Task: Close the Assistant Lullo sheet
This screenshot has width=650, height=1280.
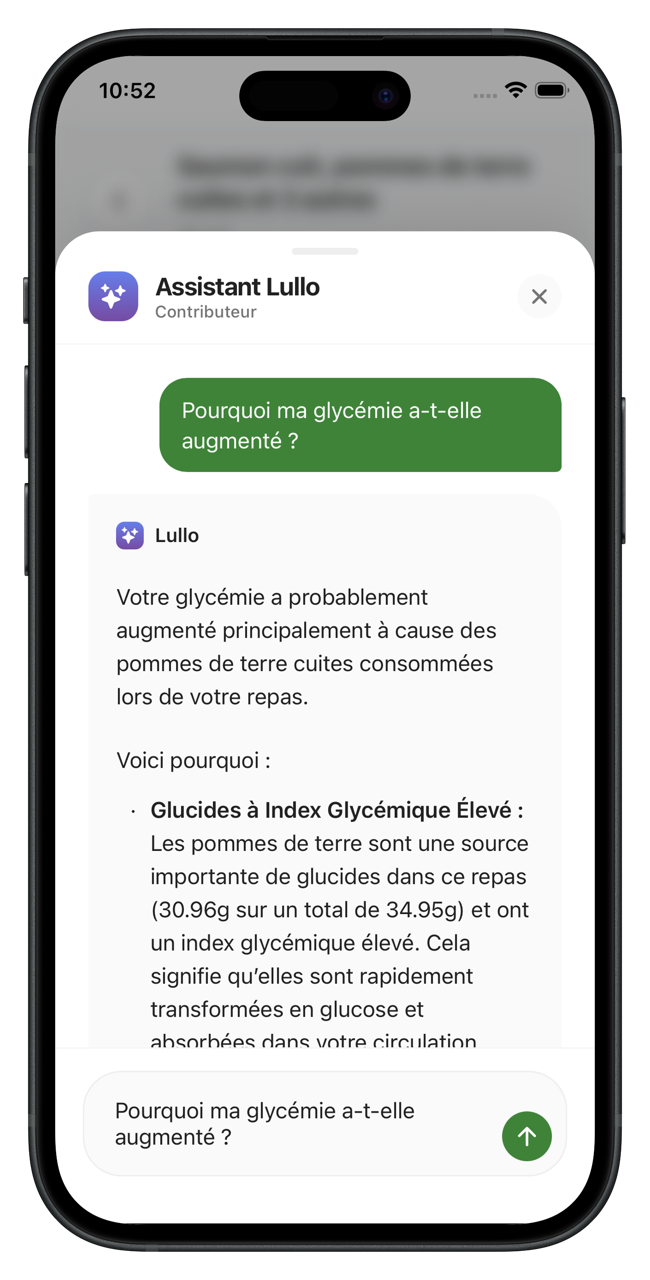Action: (539, 297)
